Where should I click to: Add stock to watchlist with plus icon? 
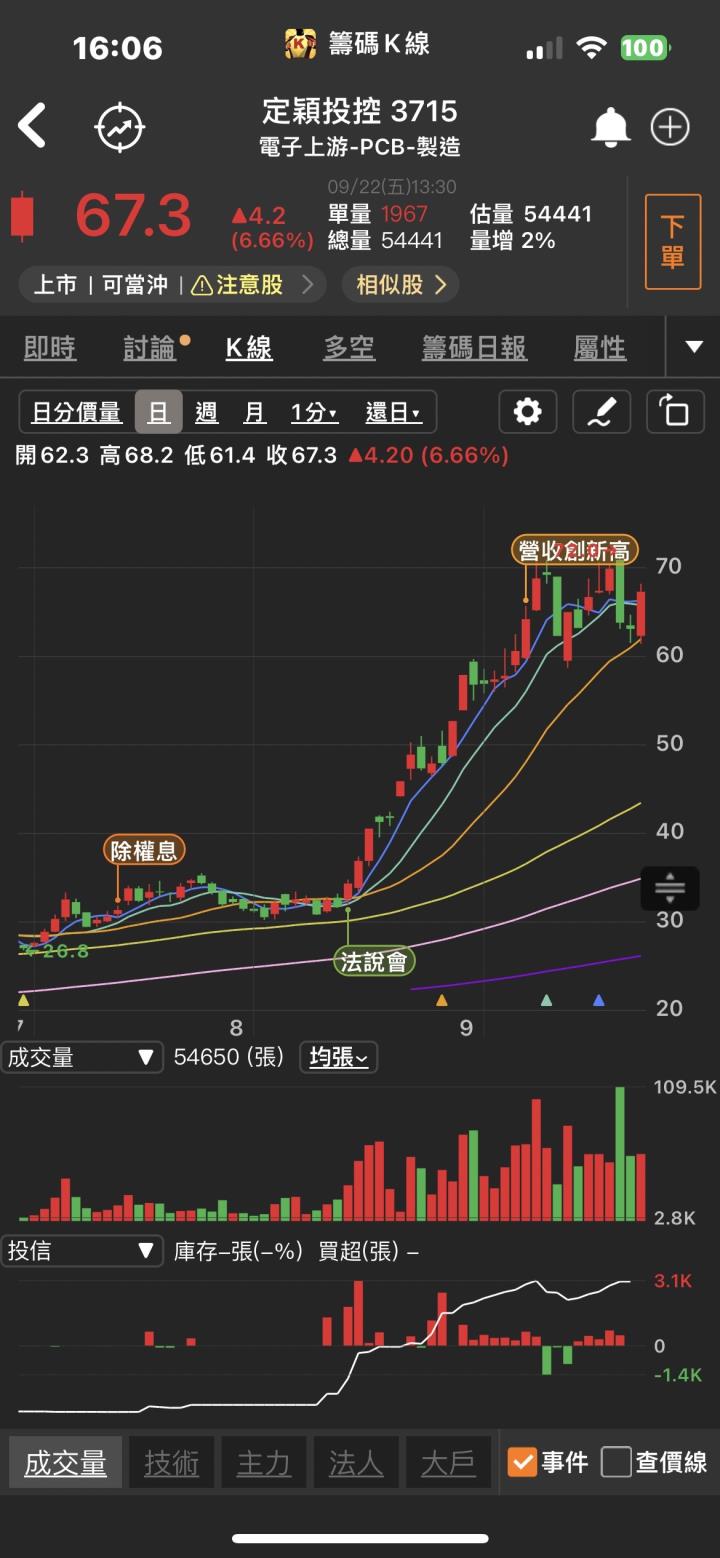670,127
